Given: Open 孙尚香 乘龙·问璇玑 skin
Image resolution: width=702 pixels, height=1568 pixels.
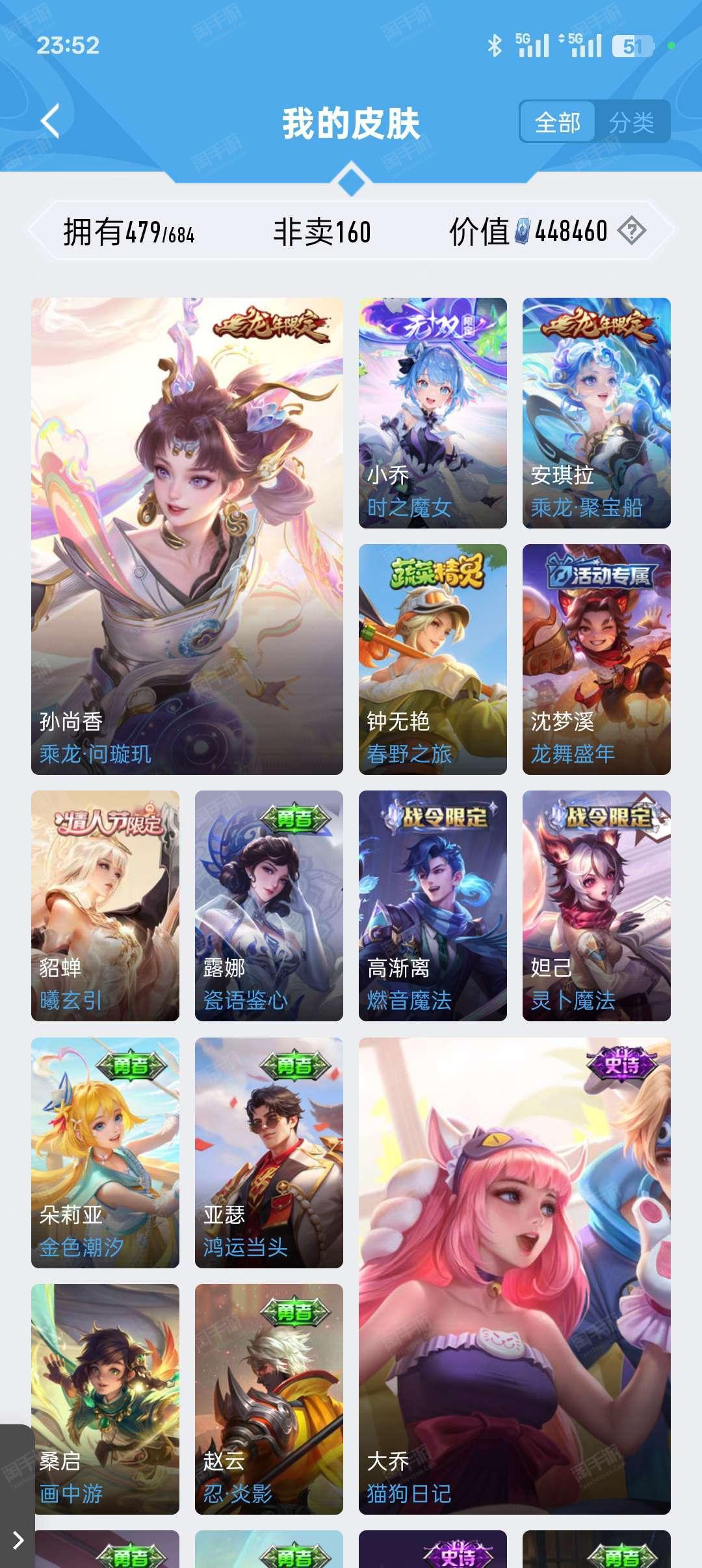Looking at the screenshot, I should 187,536.
